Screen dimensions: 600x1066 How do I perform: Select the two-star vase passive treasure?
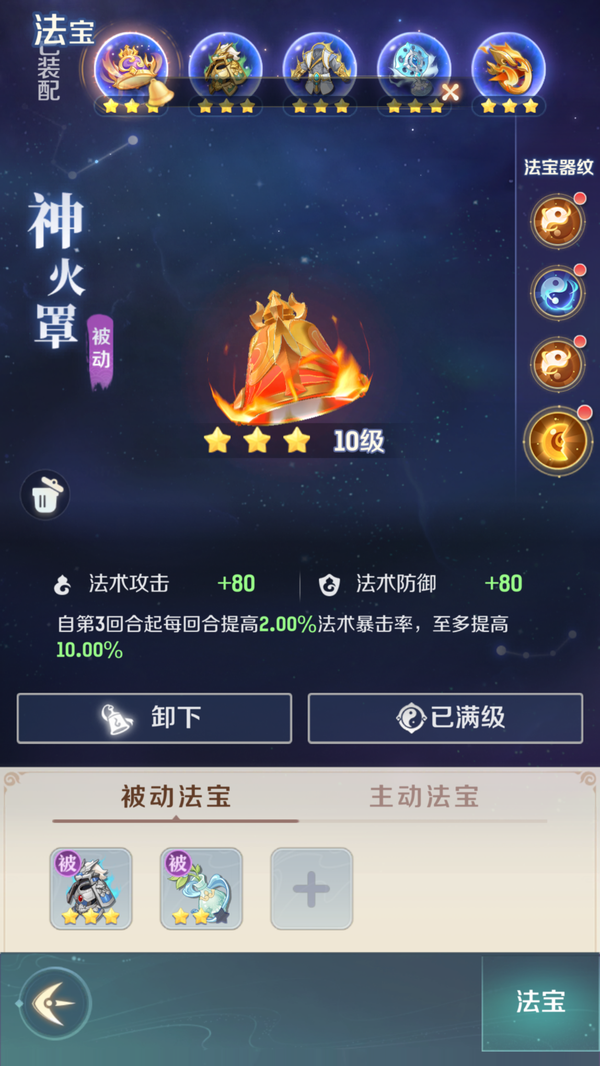[x=201, y=888]
